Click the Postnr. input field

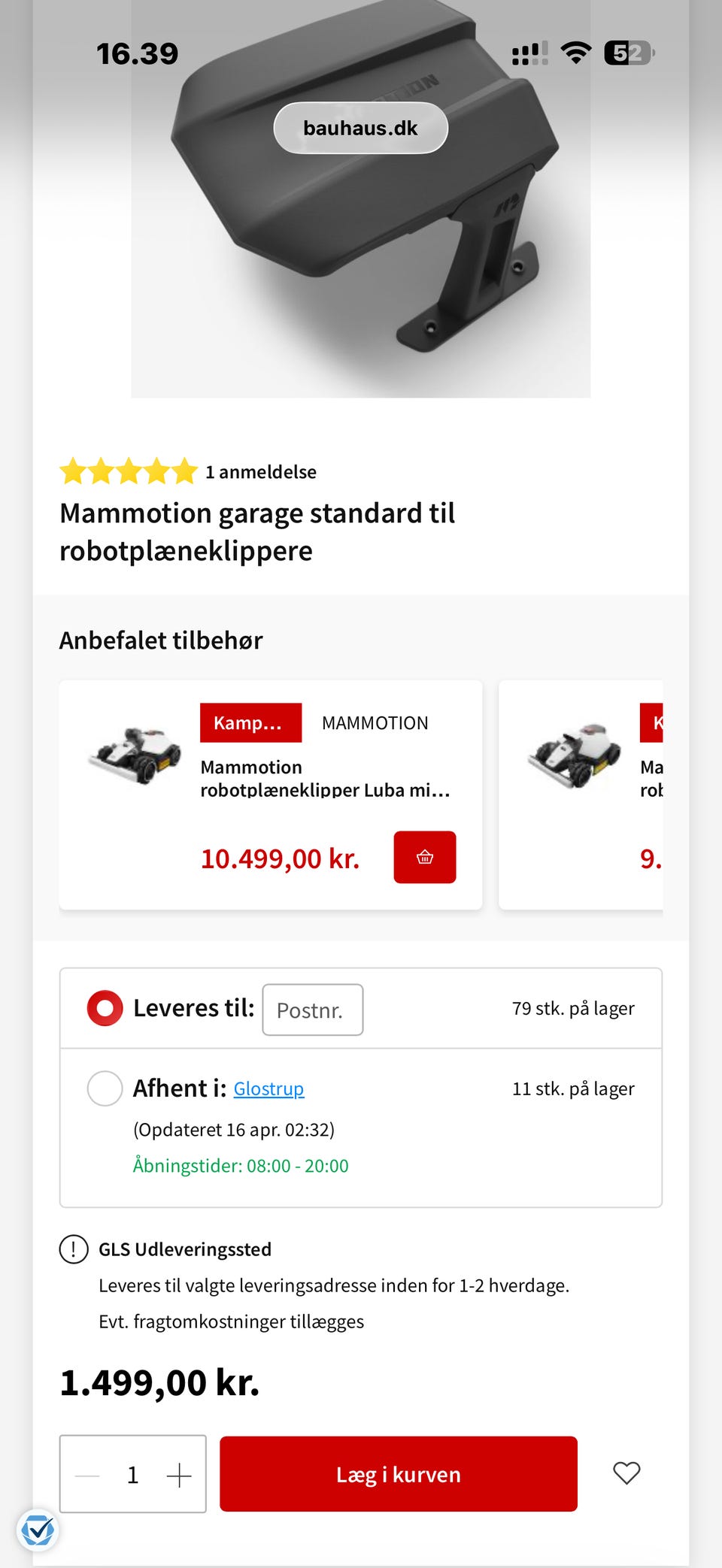tap(312, 1010)
